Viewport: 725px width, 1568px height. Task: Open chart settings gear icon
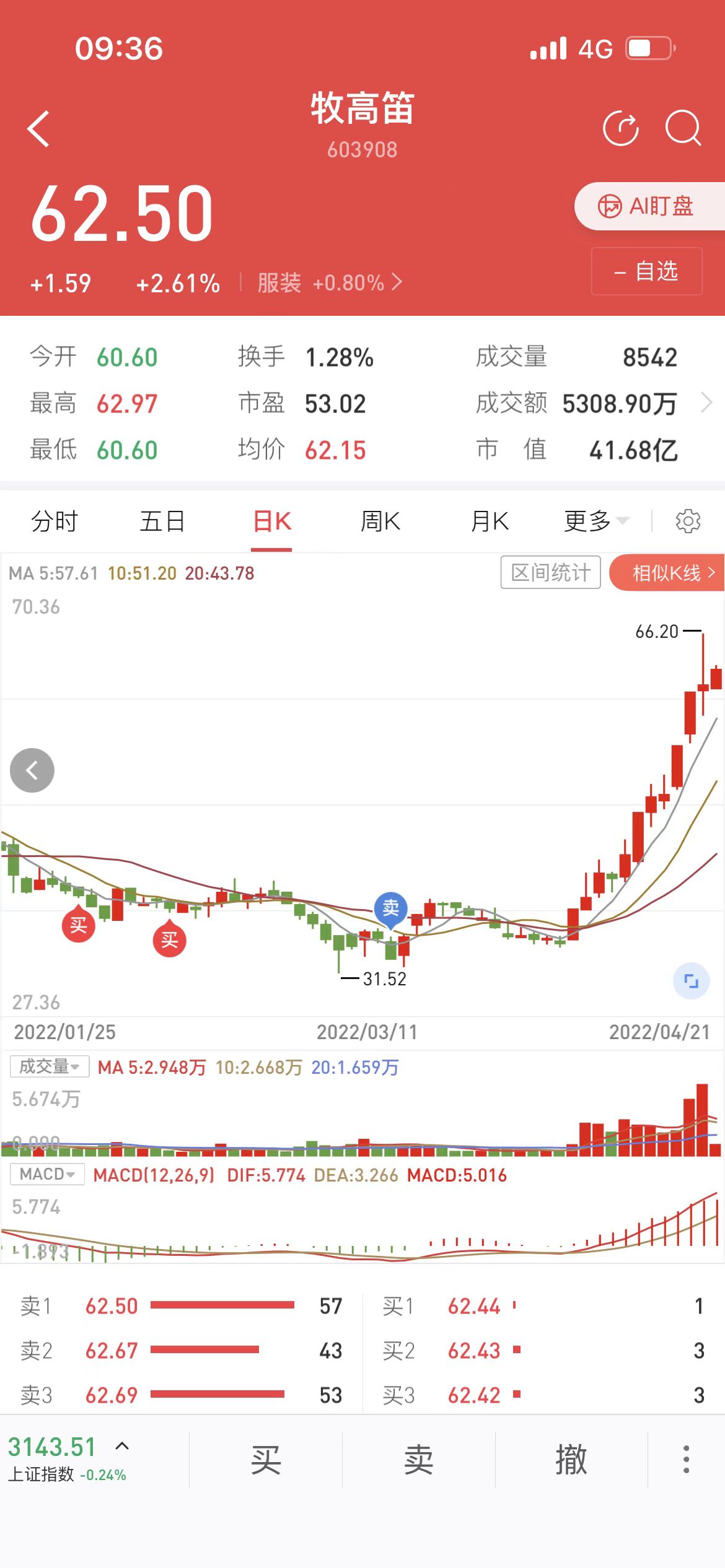pos(688,521)
